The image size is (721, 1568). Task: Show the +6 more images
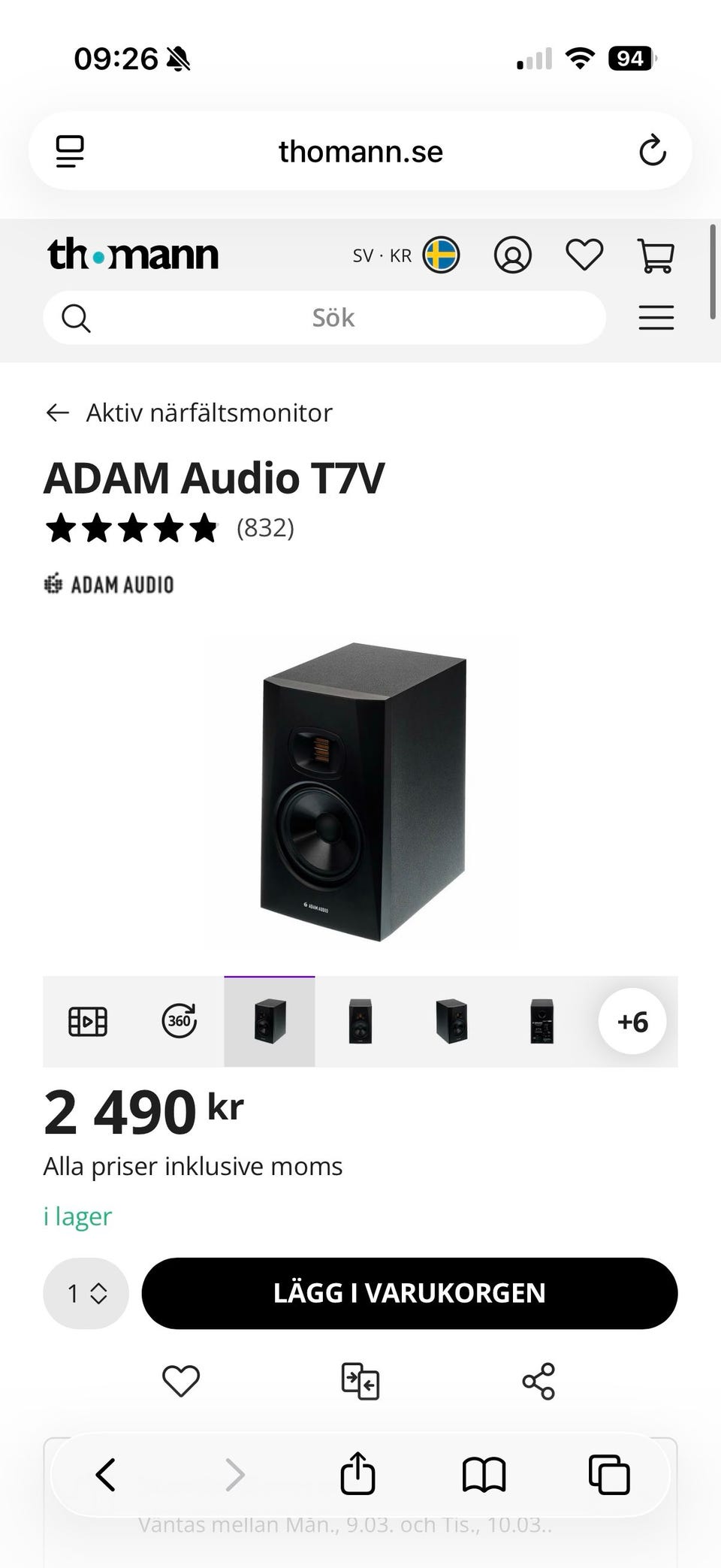pyautogui.click(x=632, y=1022)
